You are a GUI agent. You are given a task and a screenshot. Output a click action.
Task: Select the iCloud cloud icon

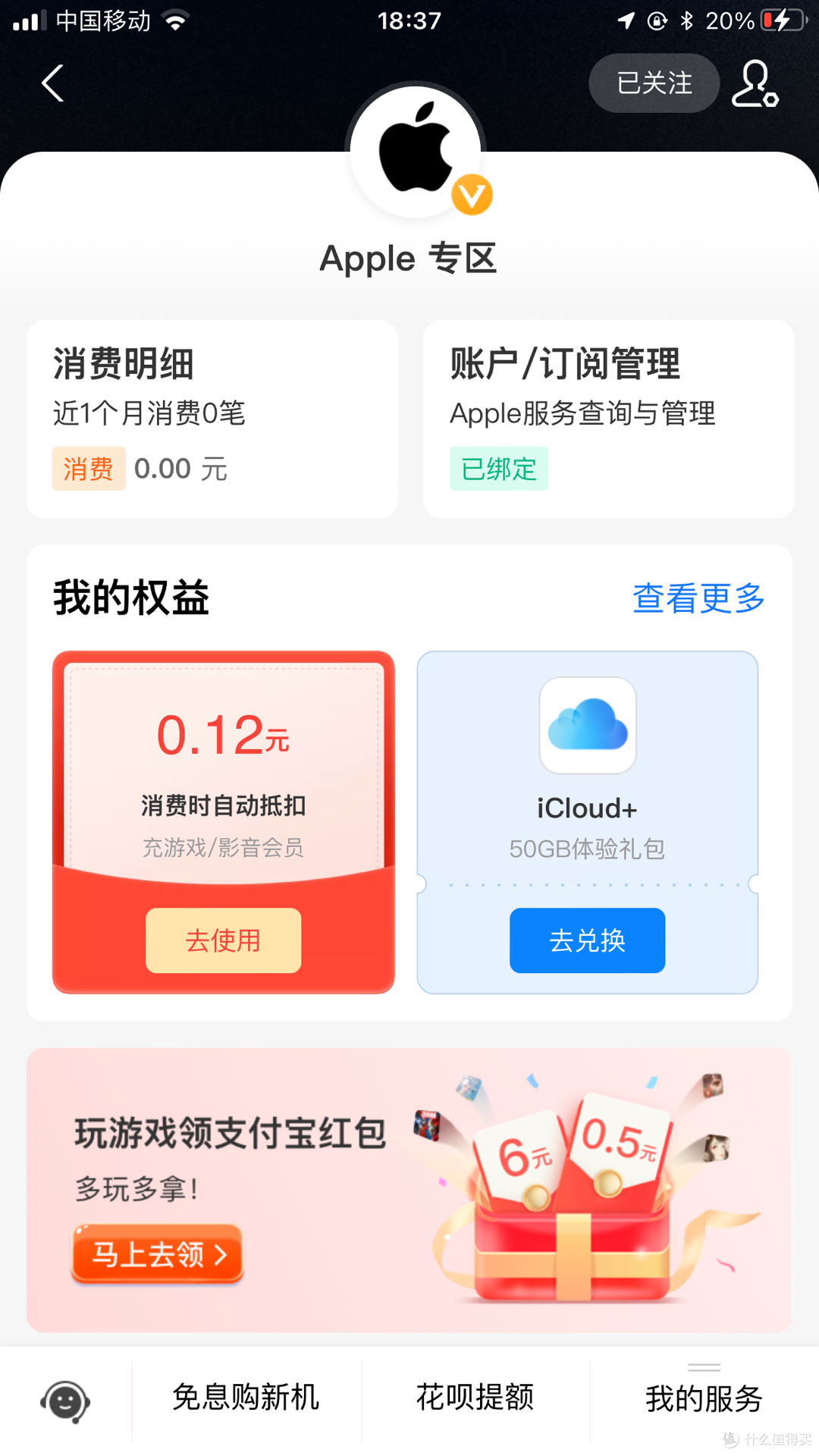tap(586, 726)
